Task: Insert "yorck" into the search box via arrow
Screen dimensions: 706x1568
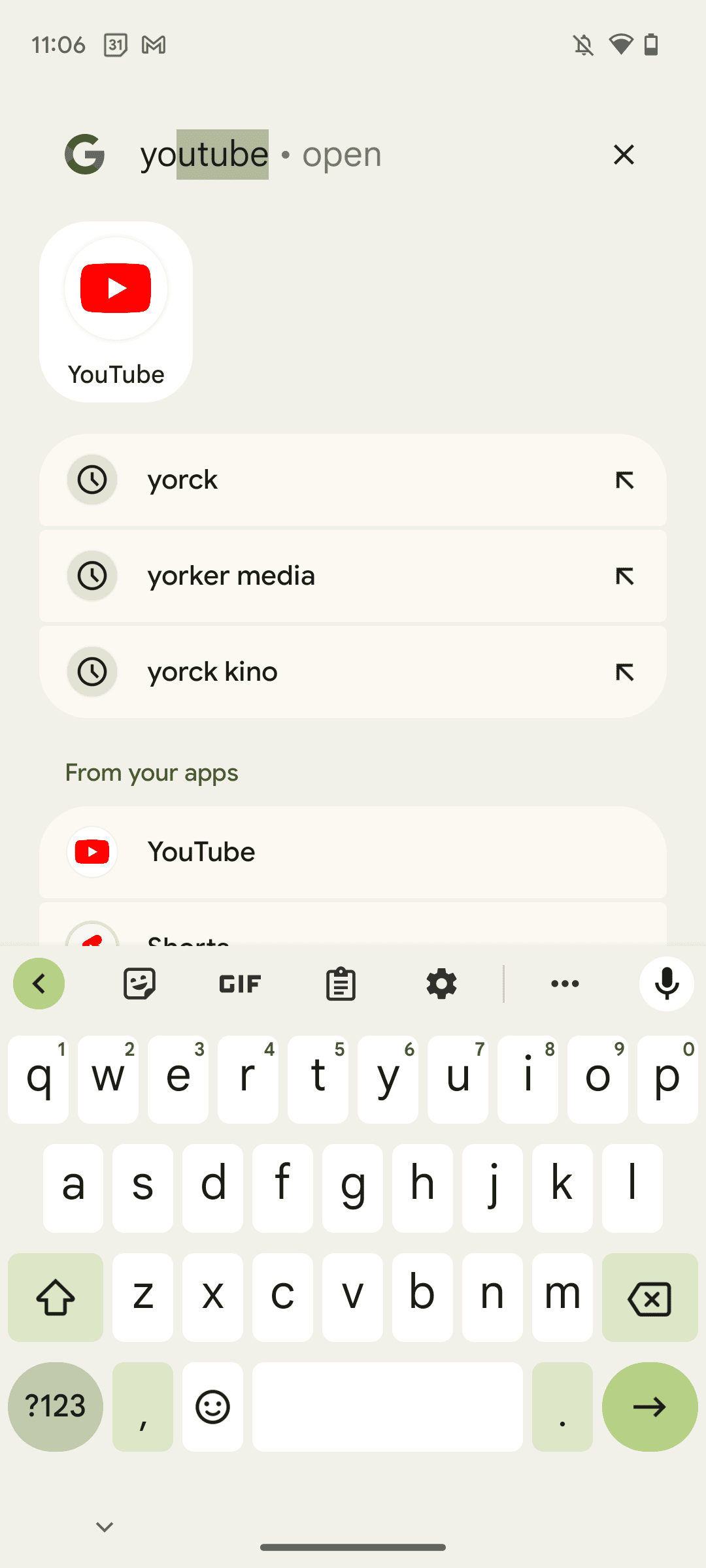Action: pos(624,480)
